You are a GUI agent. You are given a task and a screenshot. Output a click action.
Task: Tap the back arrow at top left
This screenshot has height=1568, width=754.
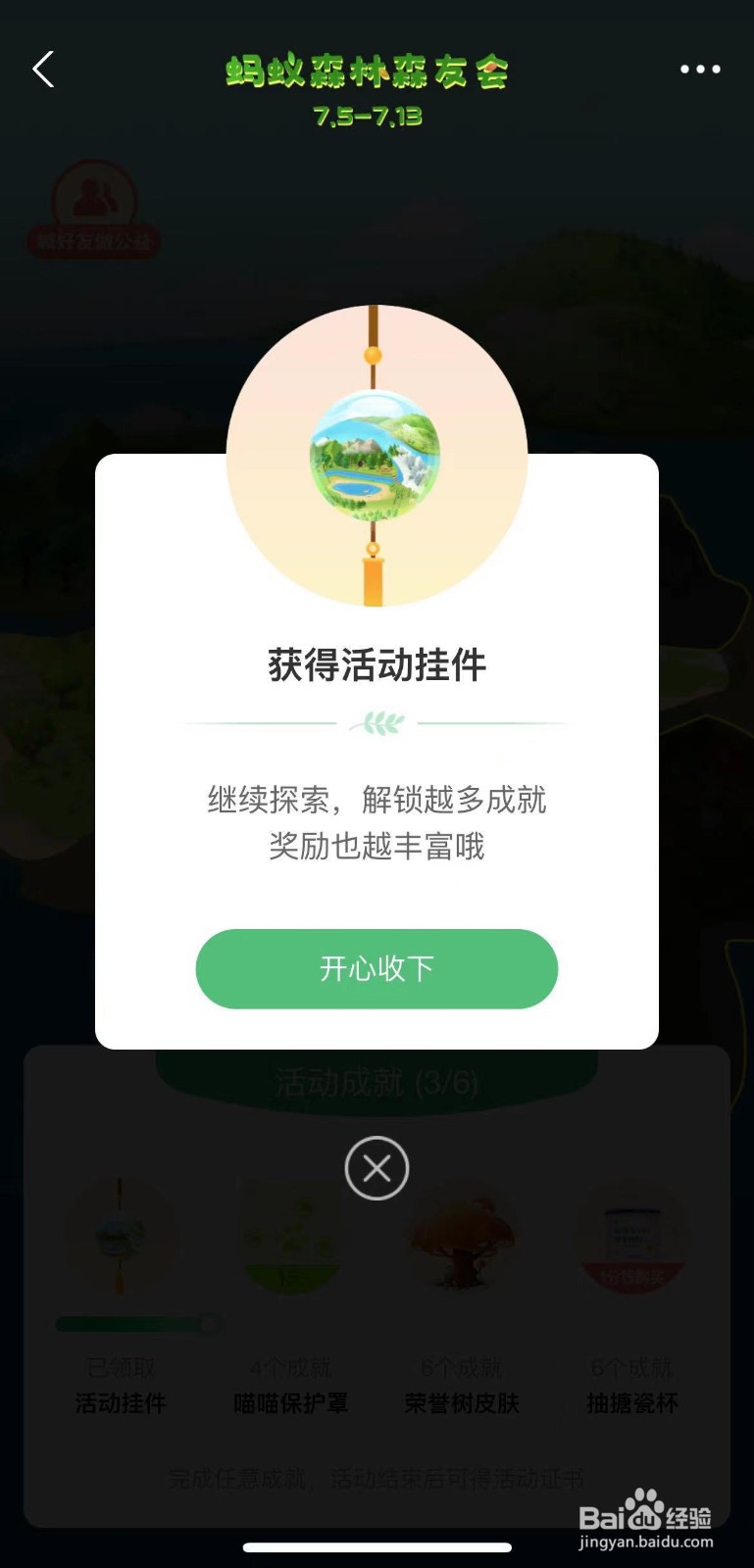pyautogui.click(x=42, y=69)
